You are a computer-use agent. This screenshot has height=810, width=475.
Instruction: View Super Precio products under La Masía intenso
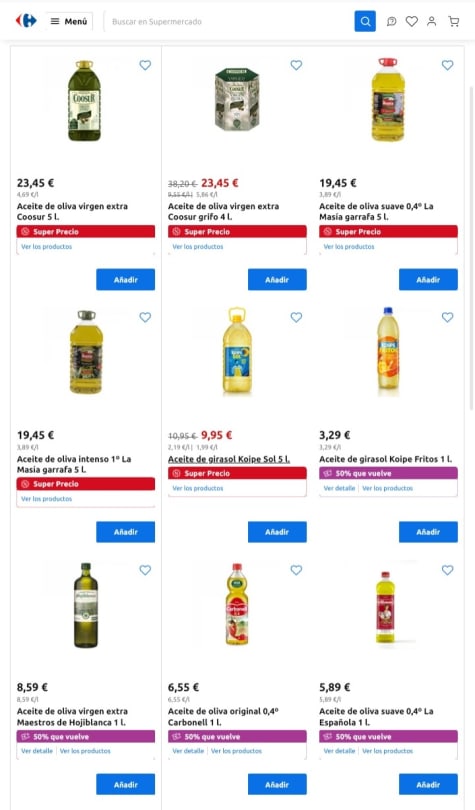coord(46,499)
